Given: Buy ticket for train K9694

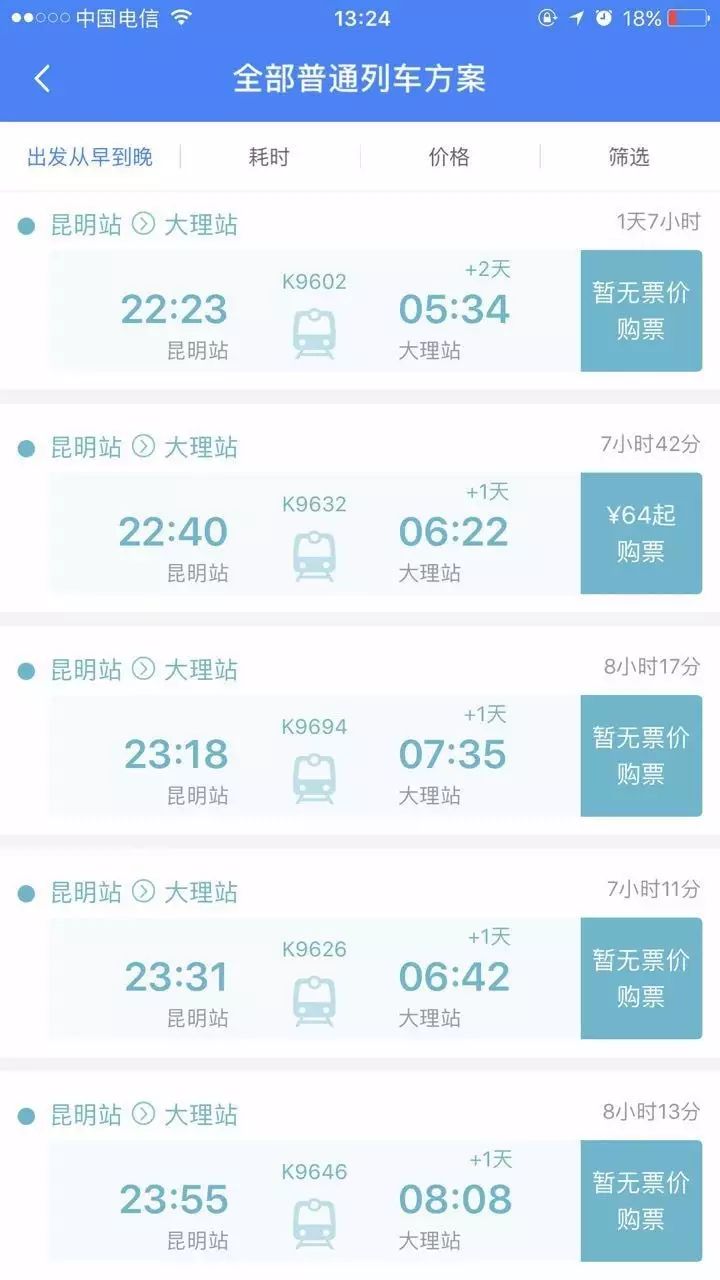Looking at the screenshot, I should point(641,756).
